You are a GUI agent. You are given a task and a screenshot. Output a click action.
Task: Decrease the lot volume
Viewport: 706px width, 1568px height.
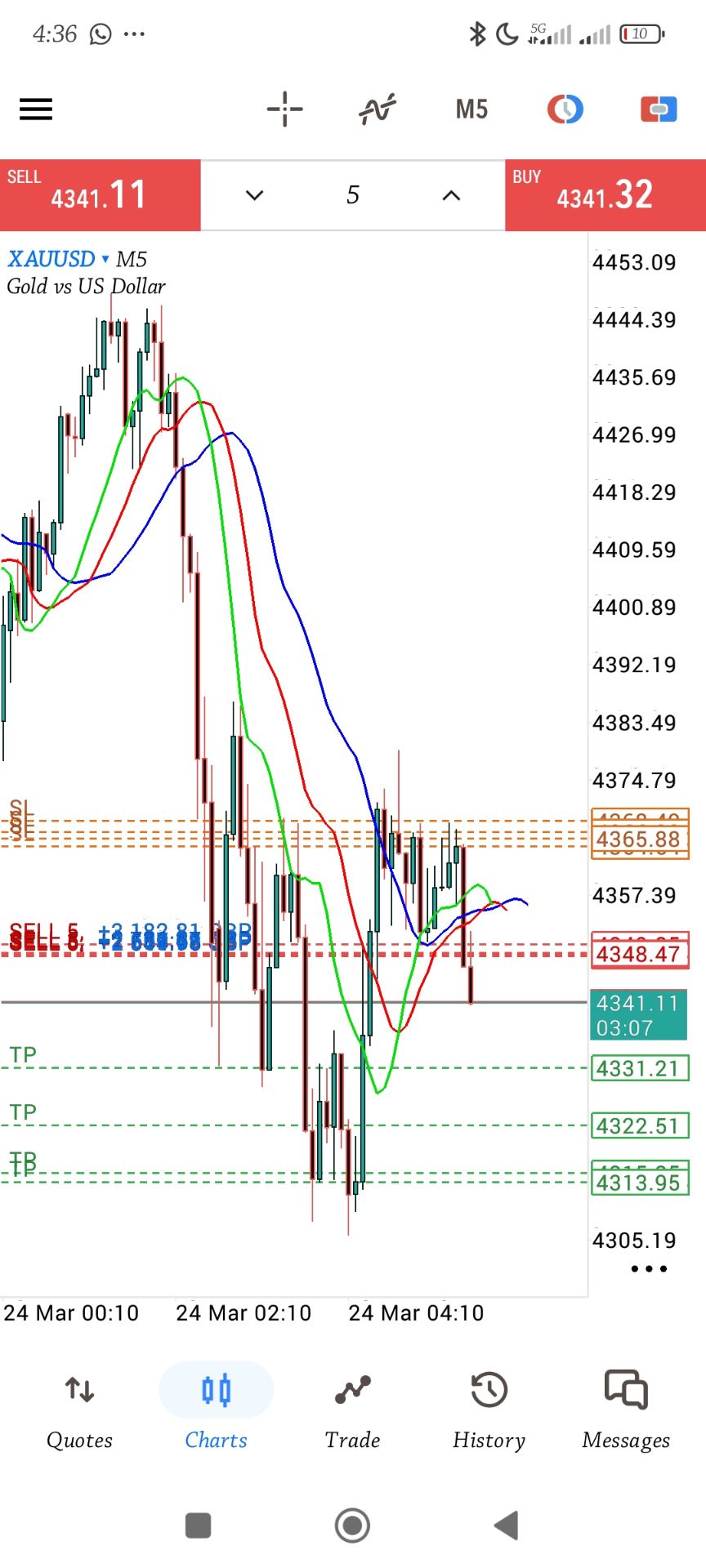(255, 195)
